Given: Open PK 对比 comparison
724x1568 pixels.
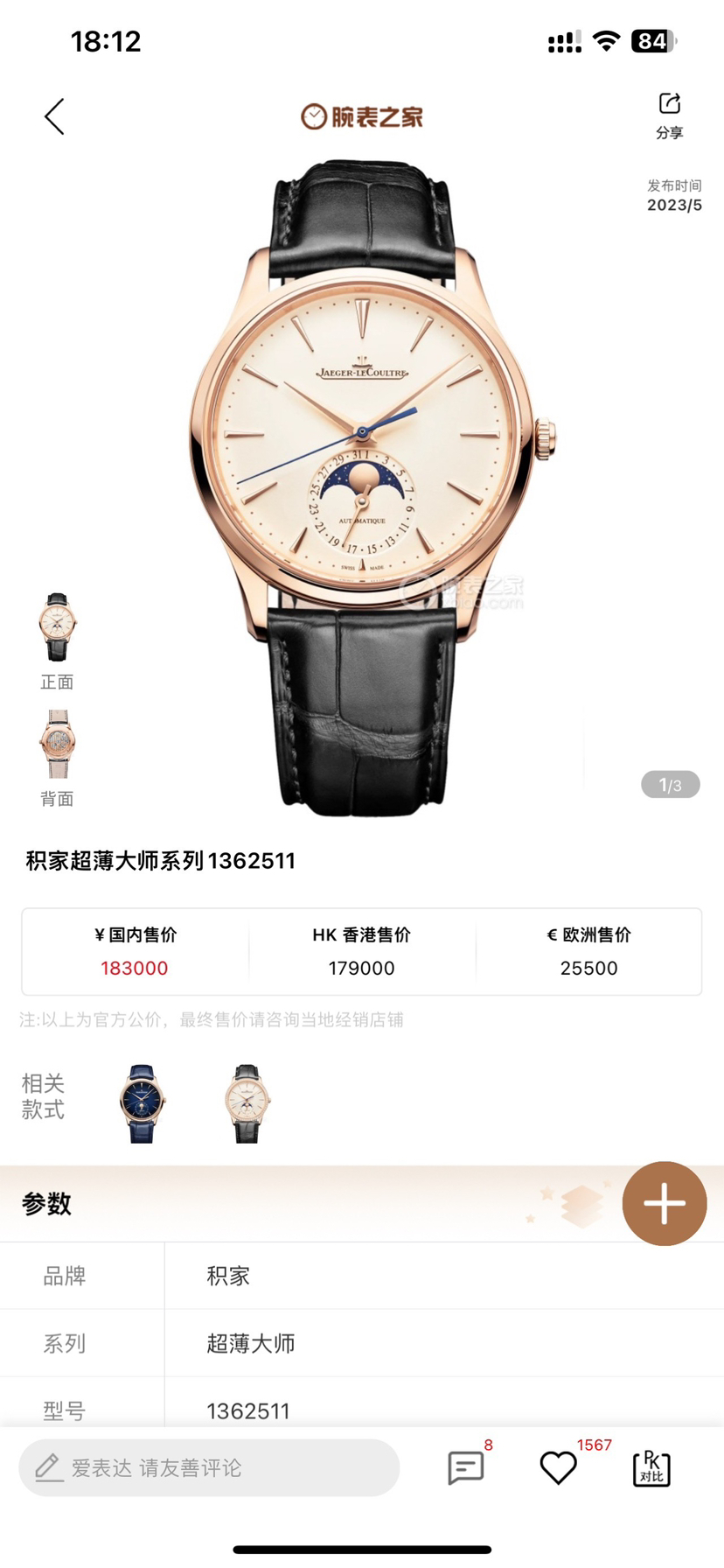Looking at the screenshot, I should coord(651,1467).
